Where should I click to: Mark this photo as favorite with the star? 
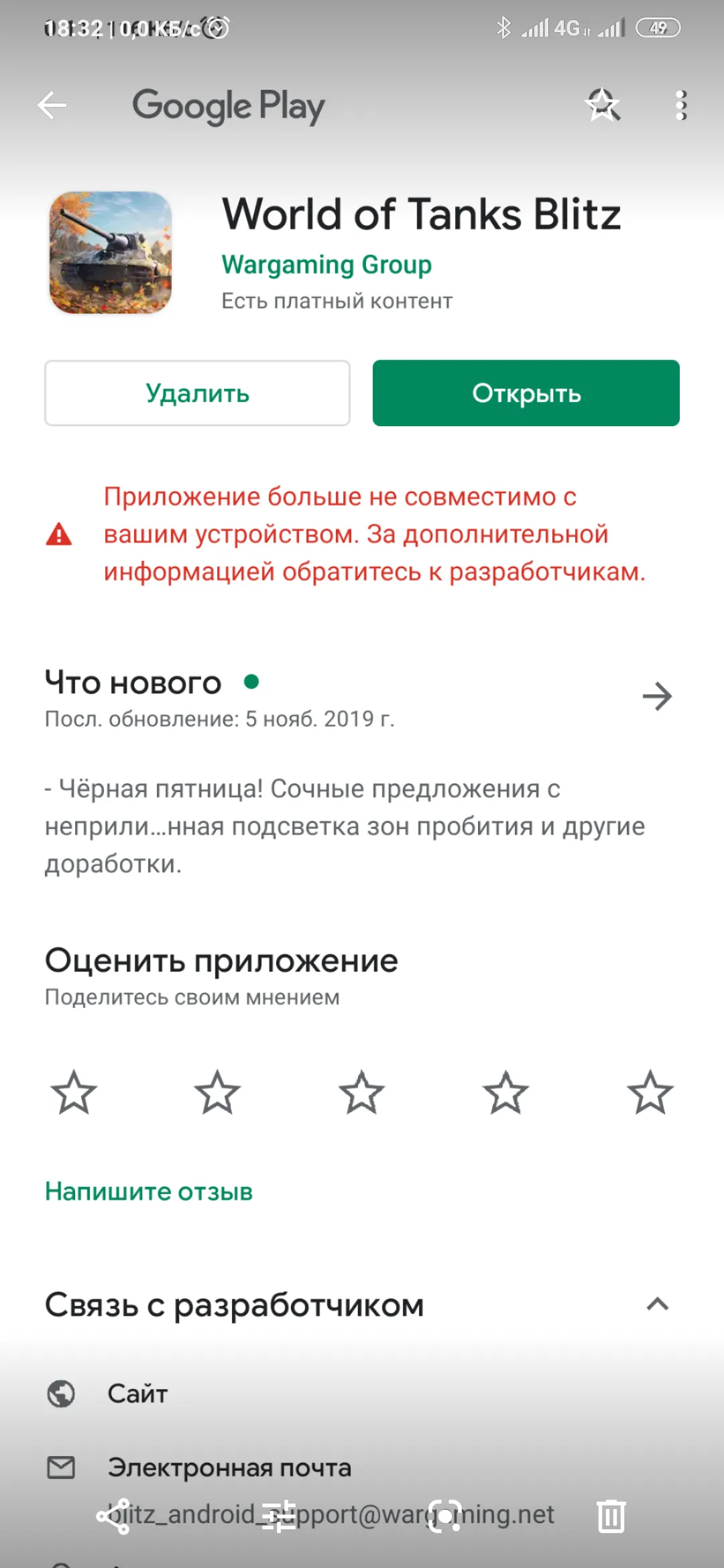(602, 105)
